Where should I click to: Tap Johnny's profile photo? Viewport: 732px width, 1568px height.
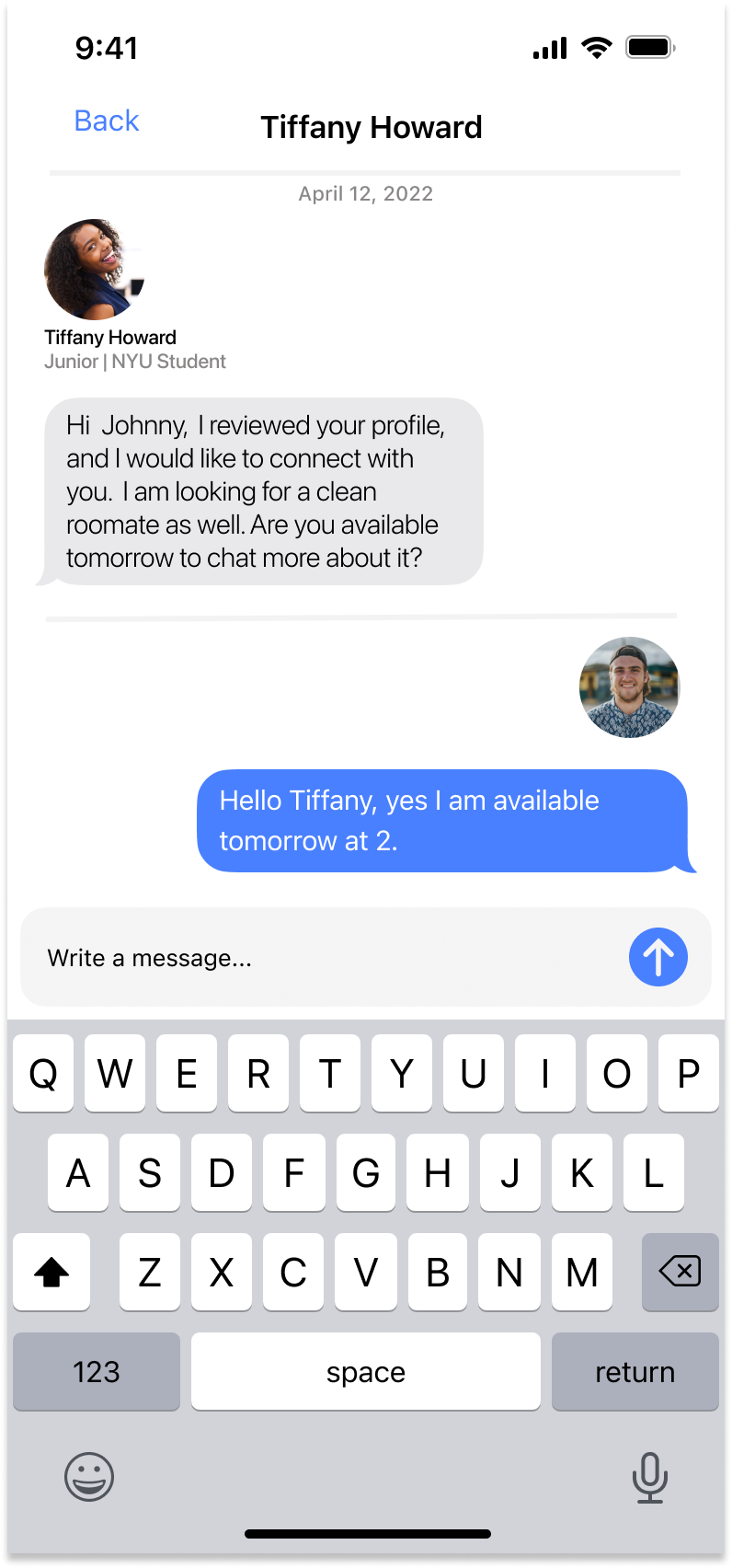[630, 687]
